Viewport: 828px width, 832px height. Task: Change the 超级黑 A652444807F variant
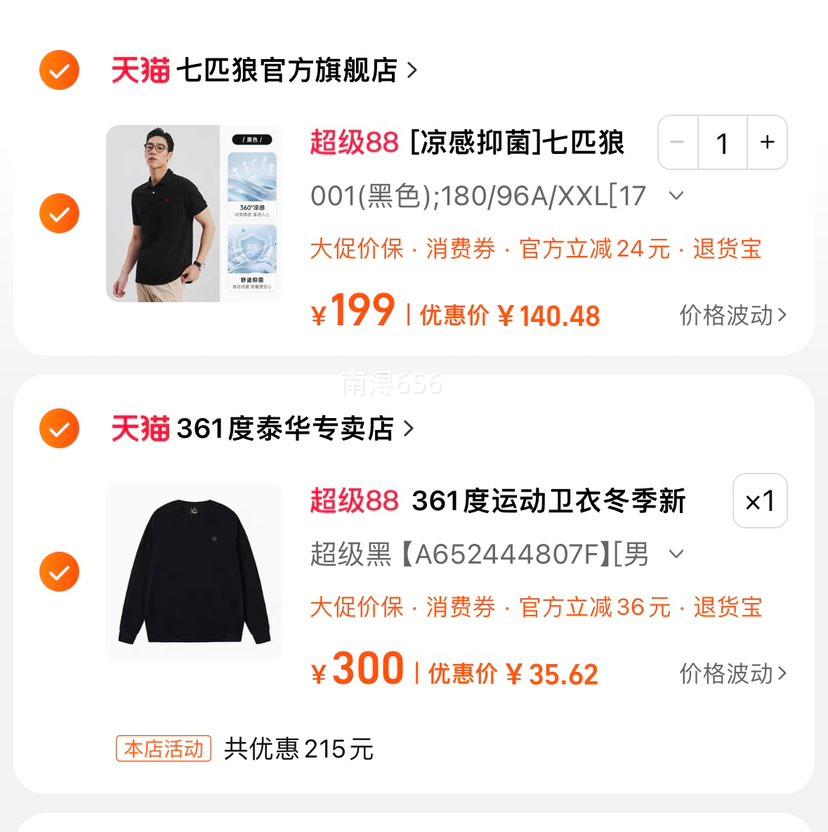click(x=497, y=554)
